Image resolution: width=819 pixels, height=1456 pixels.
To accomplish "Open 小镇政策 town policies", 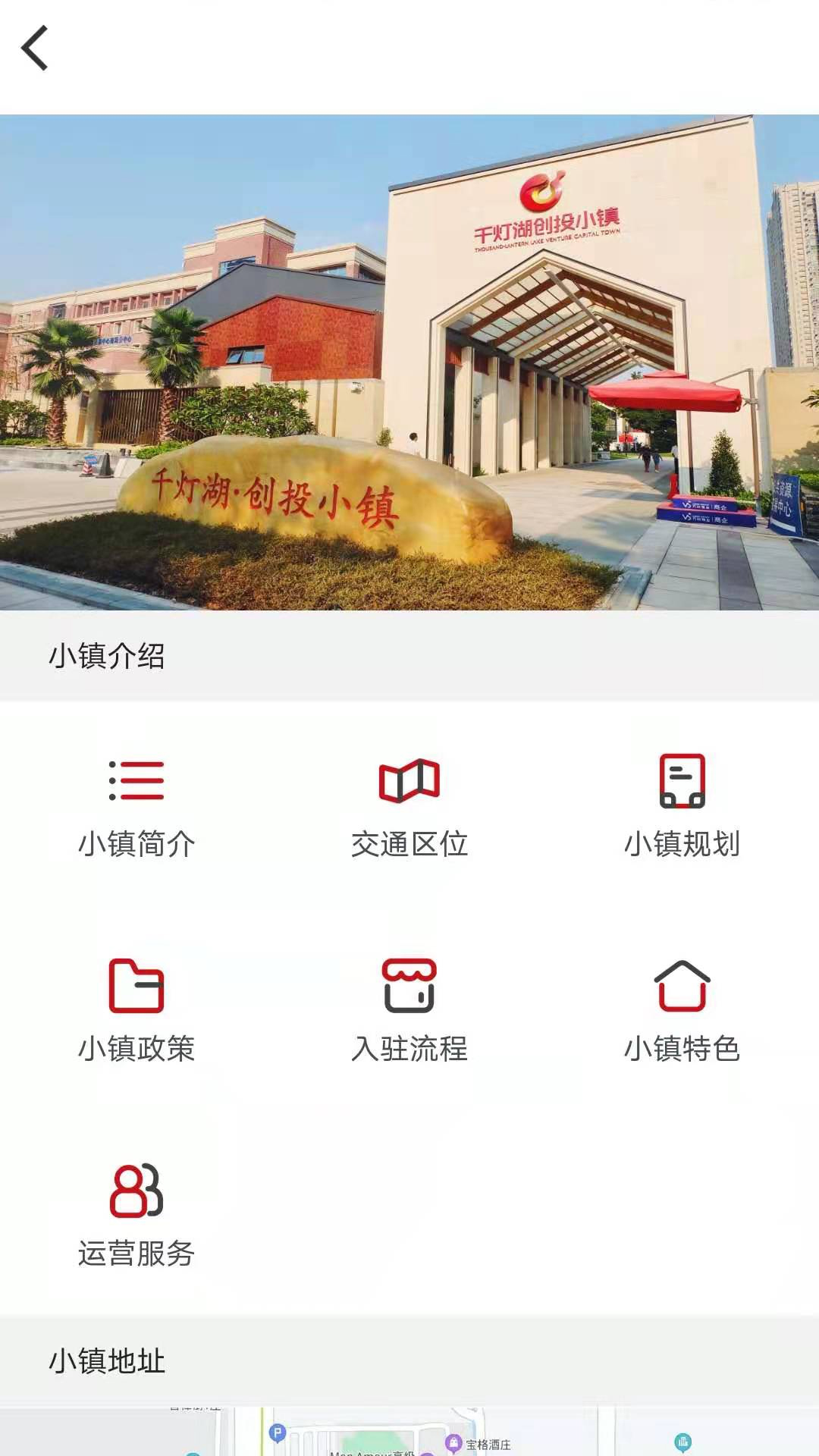I will coord(136,1012).
